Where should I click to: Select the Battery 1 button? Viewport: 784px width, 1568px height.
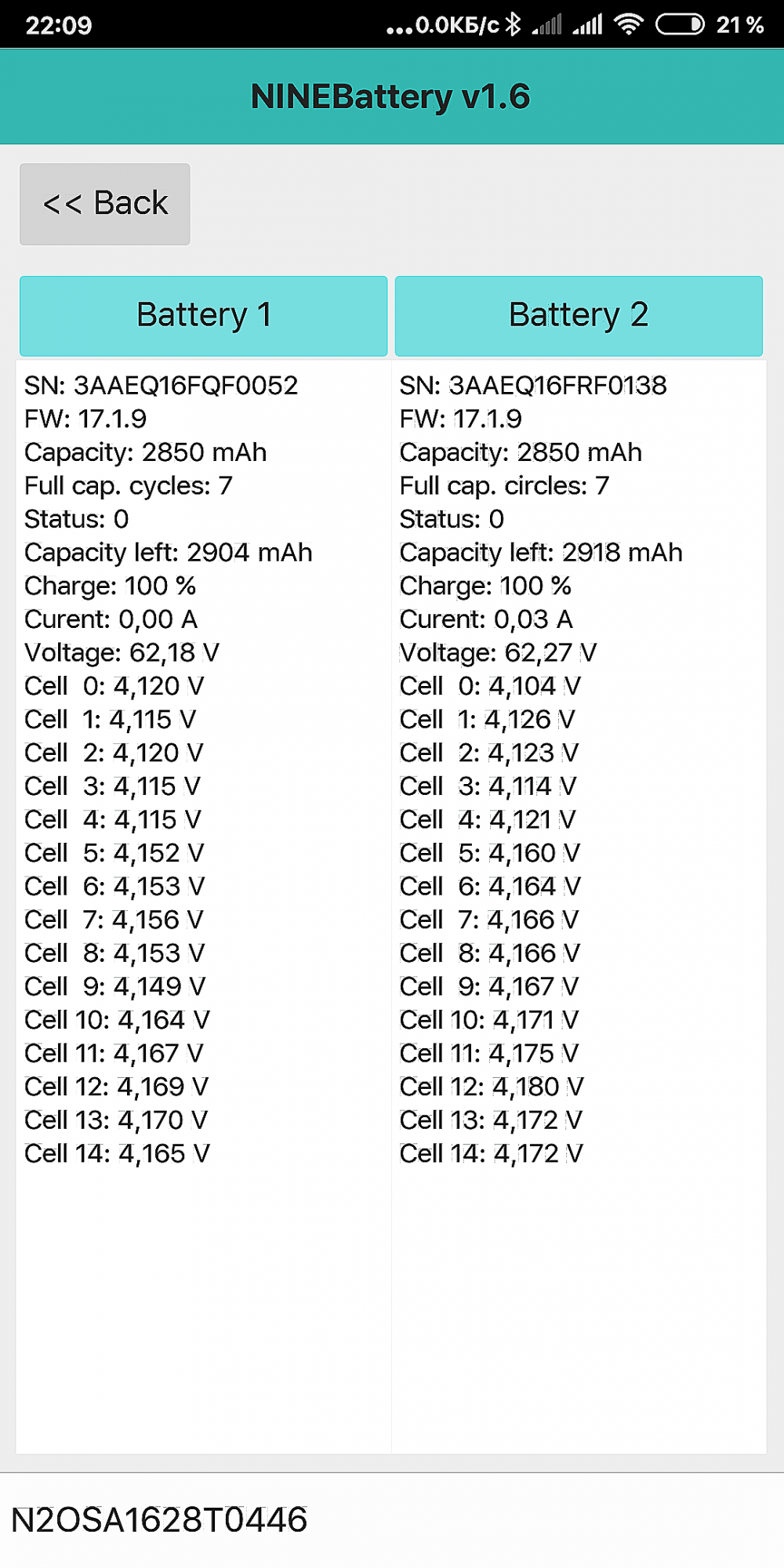point(204,316)
